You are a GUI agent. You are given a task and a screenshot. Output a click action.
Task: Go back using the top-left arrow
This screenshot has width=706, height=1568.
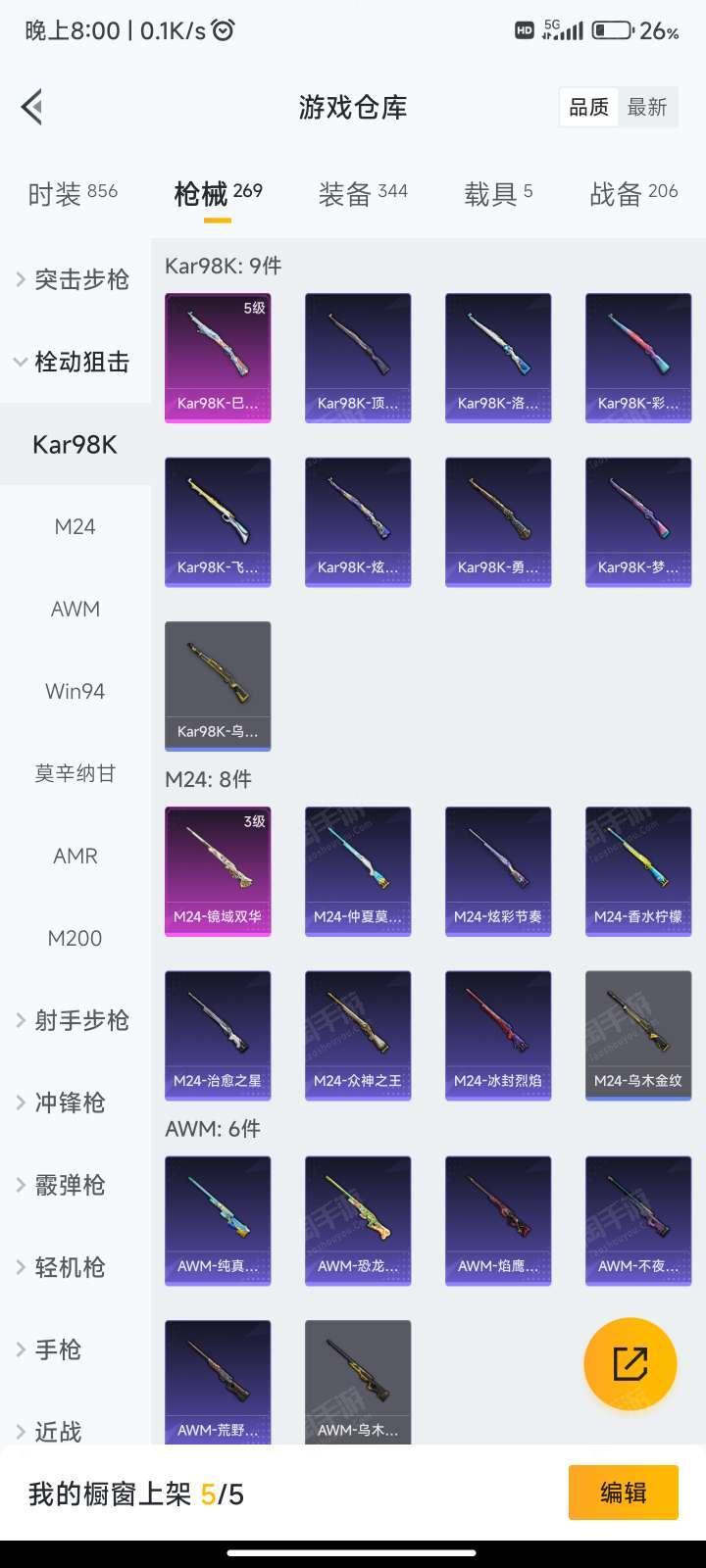click(x=32, y=107)
